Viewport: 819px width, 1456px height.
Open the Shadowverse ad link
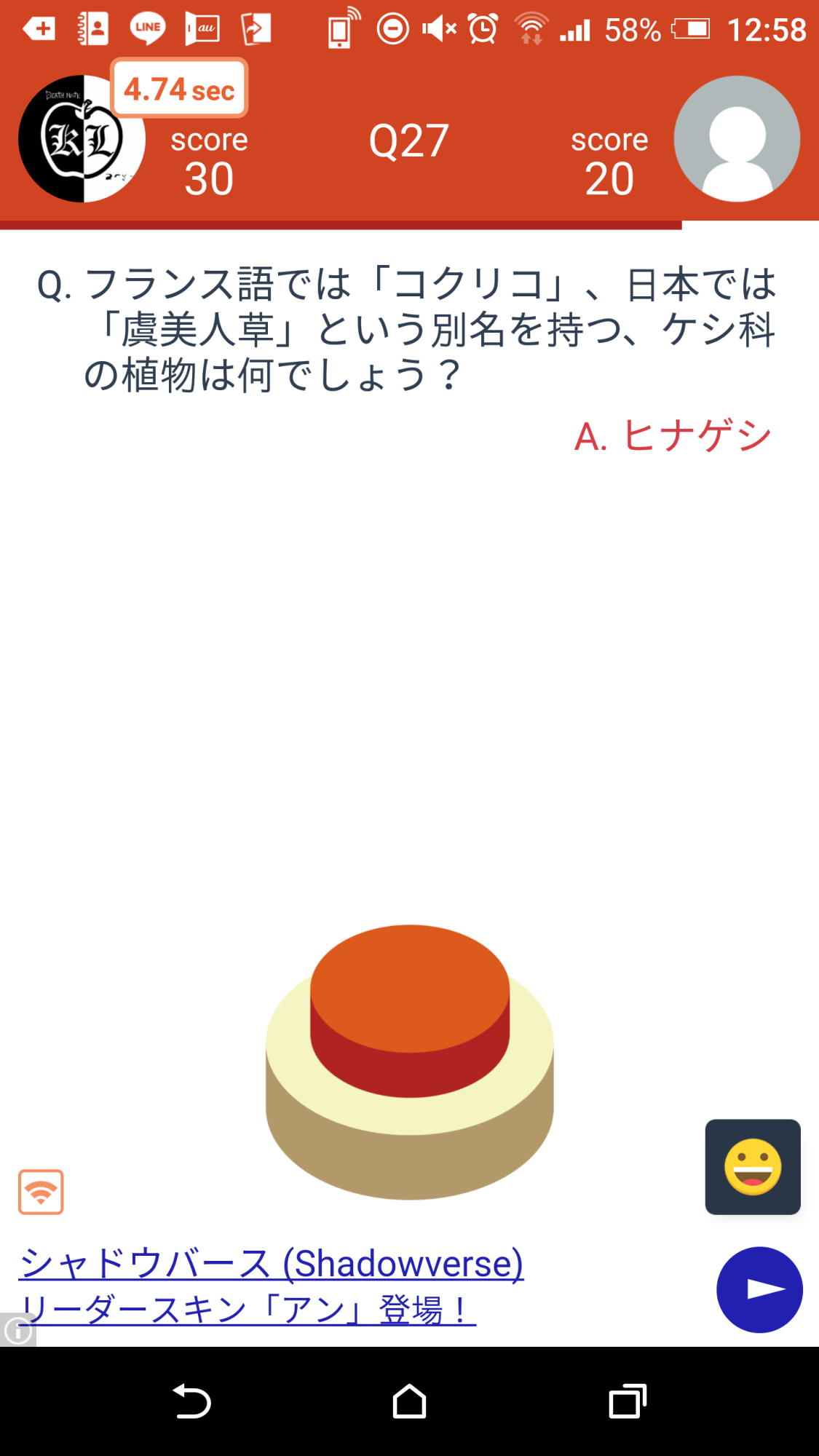(271, 1286)
